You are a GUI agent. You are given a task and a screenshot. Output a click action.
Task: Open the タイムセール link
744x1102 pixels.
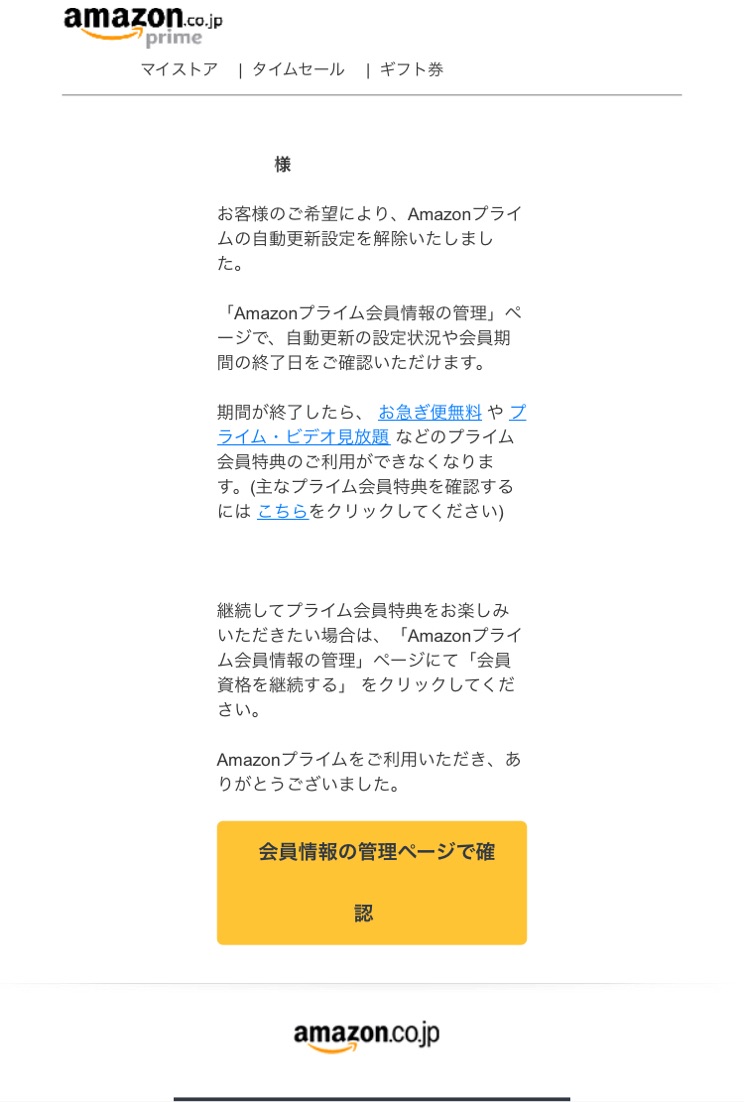click(x=298, y=70)
